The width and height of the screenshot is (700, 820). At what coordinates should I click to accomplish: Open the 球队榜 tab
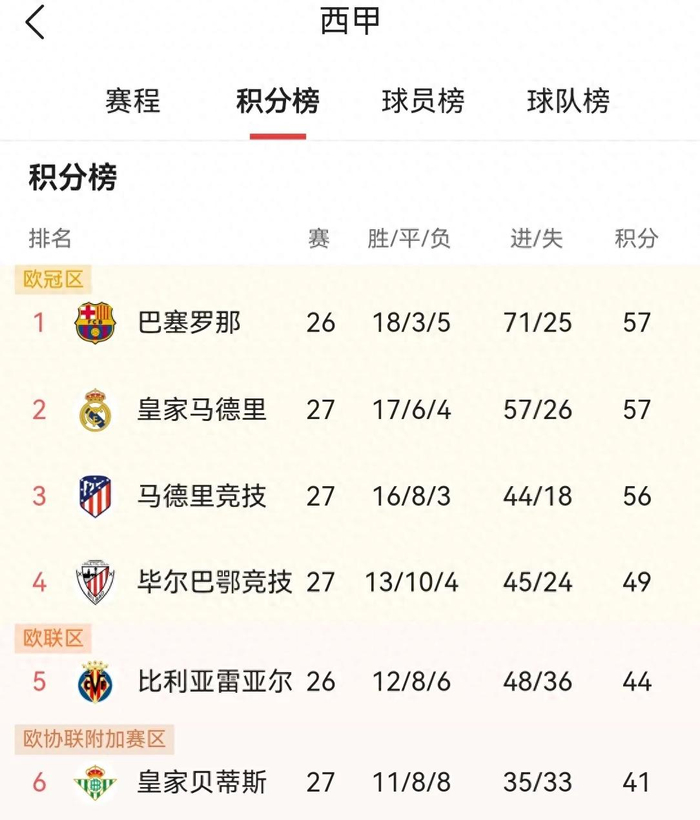click(x=568, y=101)
